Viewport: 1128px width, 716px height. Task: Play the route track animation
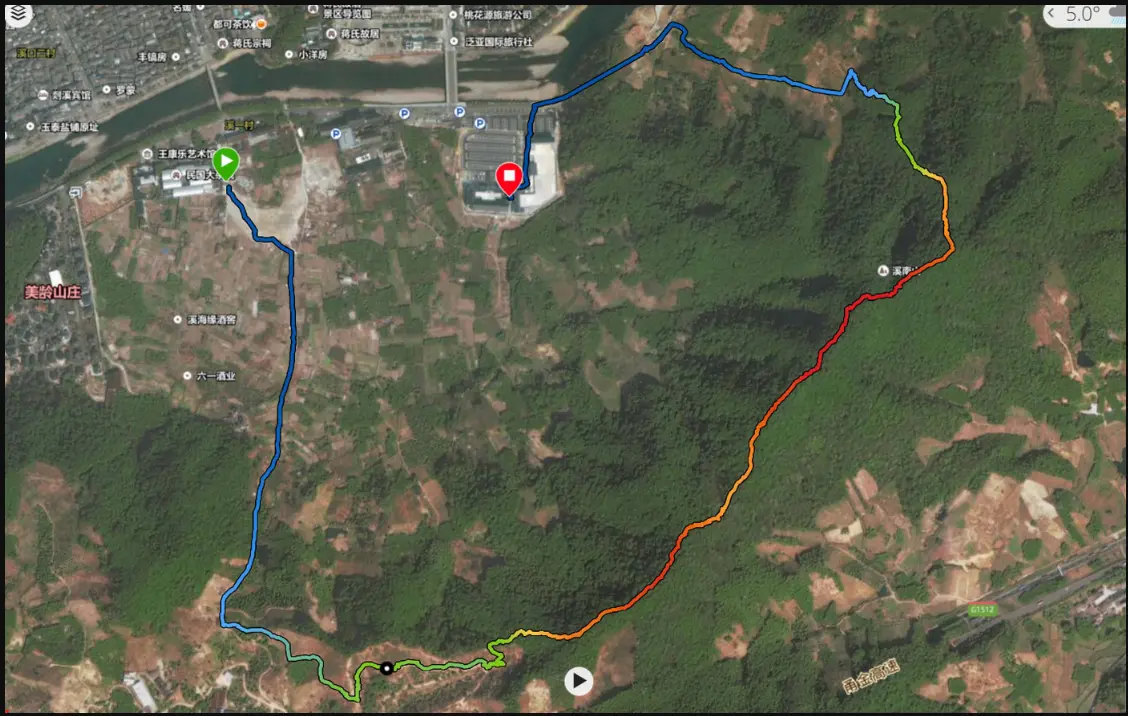coord(578,682)
